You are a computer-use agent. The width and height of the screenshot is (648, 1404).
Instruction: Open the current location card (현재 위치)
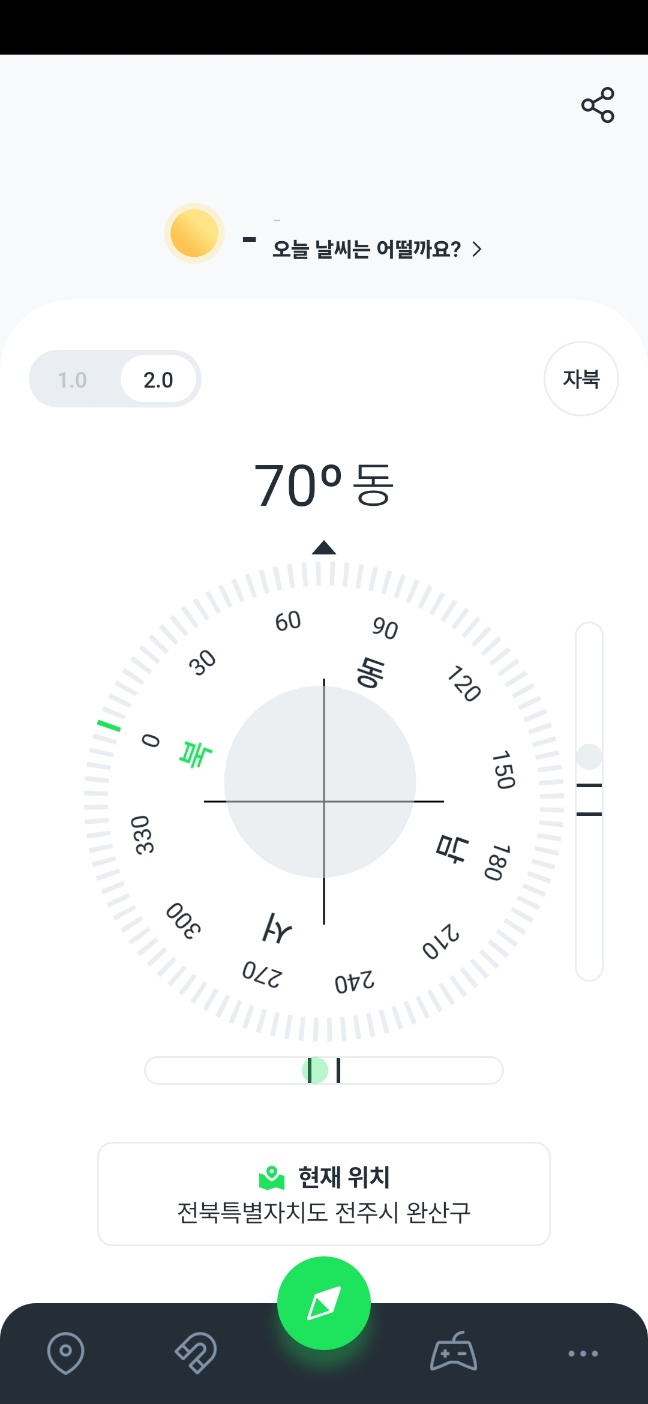click(323, 1194)
